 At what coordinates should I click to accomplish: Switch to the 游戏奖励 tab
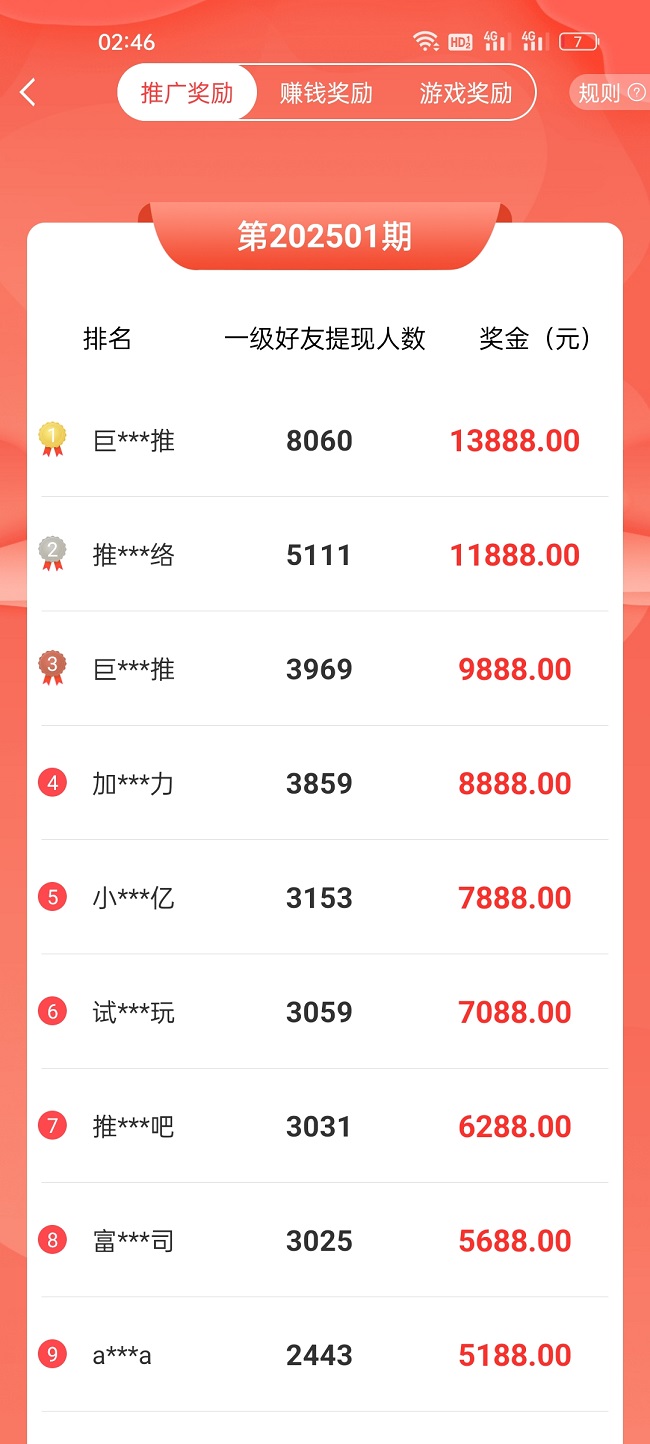466,93
